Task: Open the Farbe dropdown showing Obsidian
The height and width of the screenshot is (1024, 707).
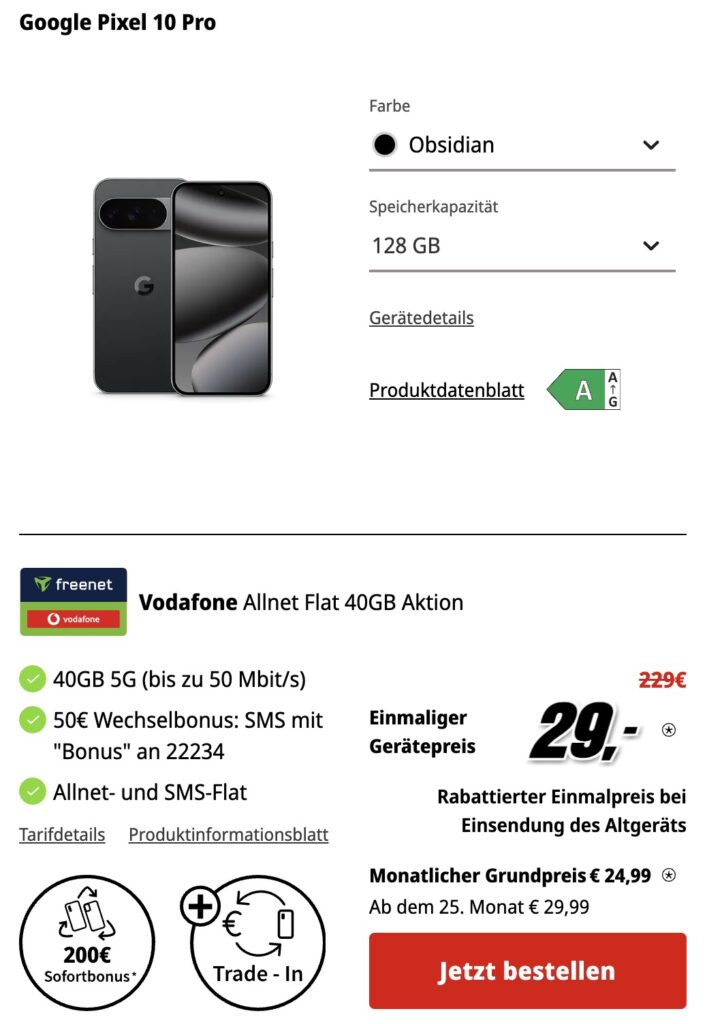Action: pyautogui.click(x=521, y=145)
